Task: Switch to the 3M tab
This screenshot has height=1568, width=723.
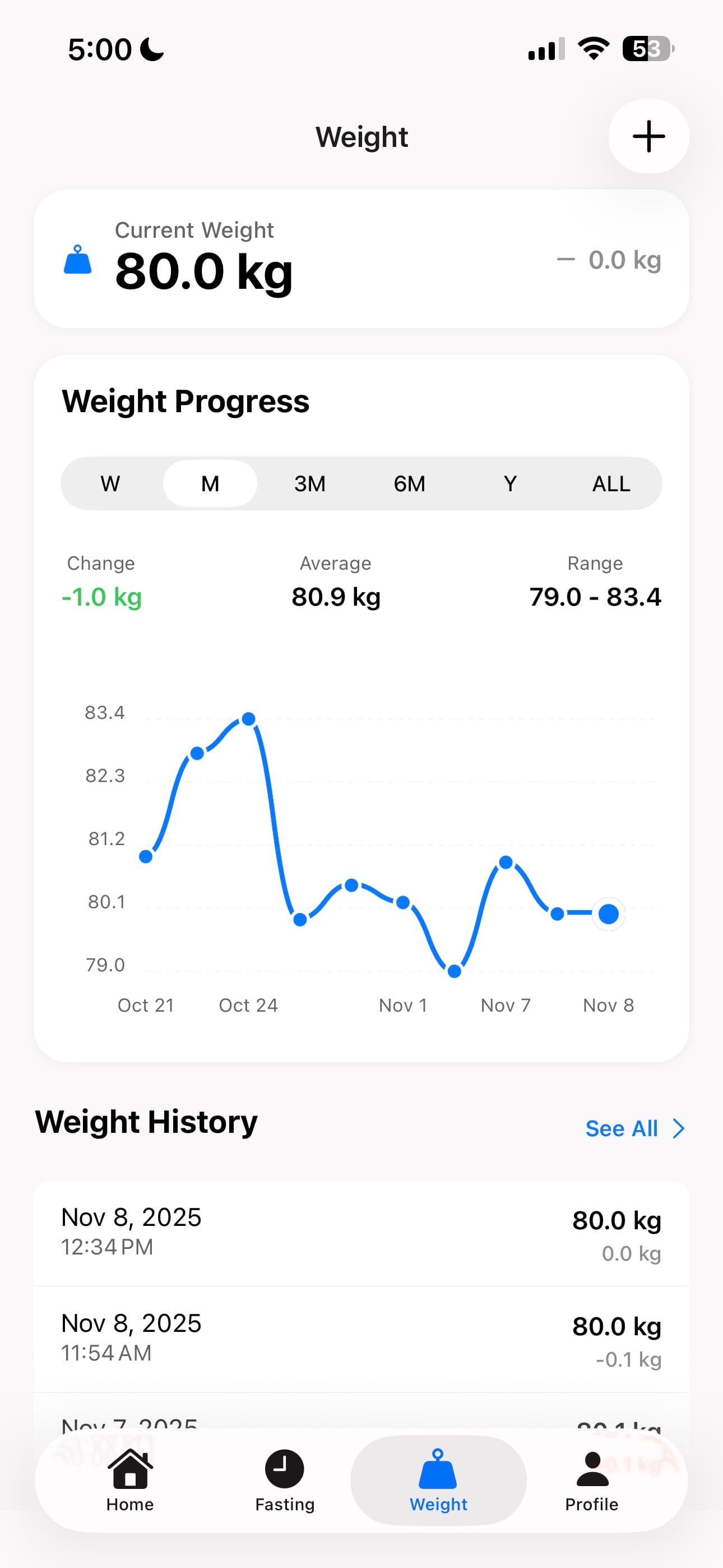Action: 309,483
